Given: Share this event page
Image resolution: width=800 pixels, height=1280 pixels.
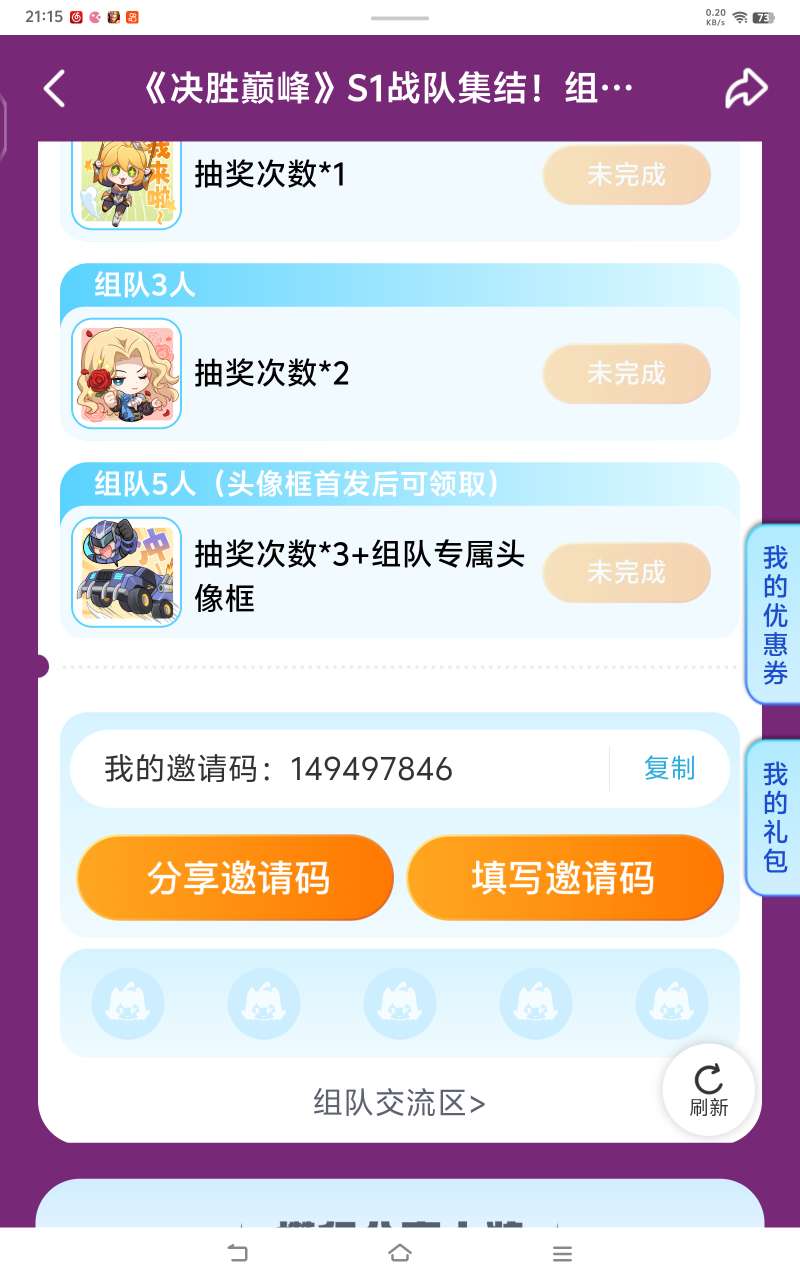Looking at the screenshot, I should [x=745, y=89].
